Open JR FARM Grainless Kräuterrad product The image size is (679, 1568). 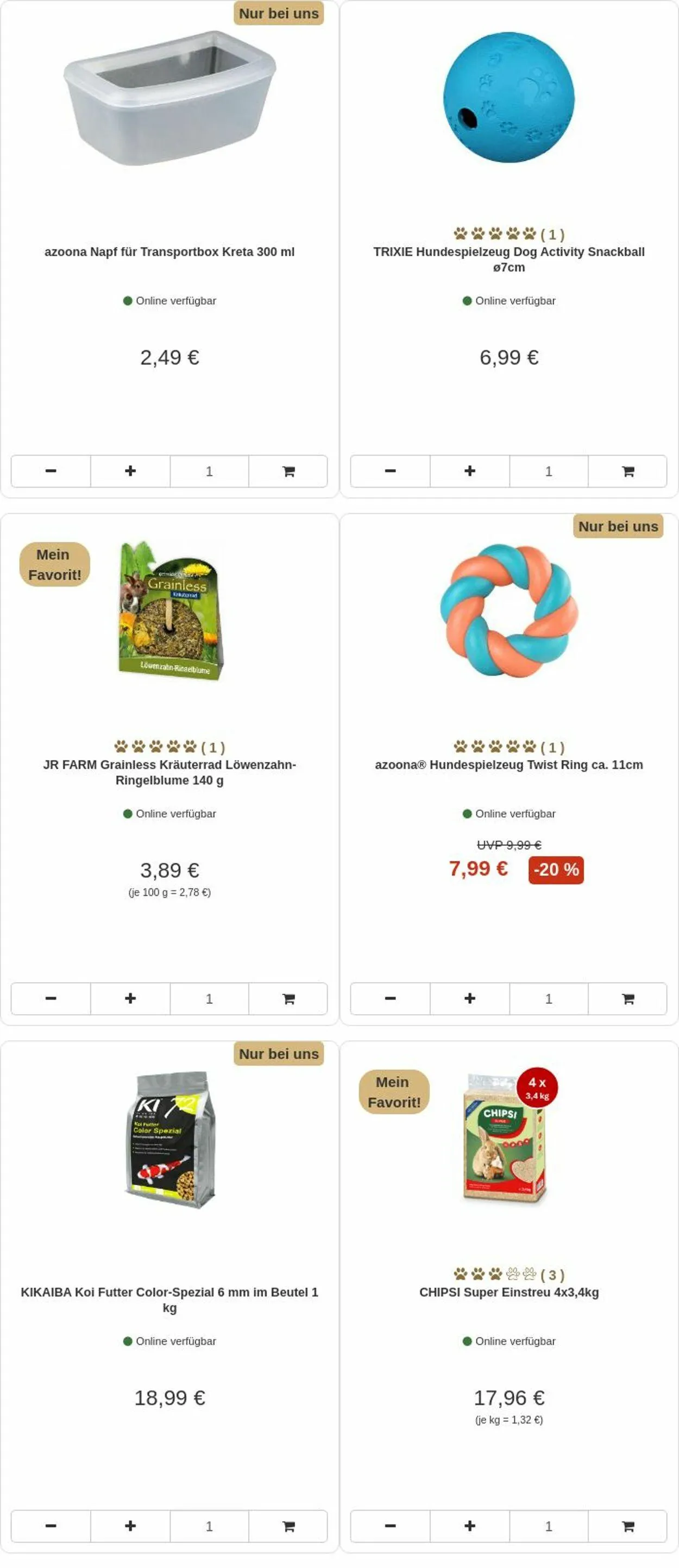point(169,772)
